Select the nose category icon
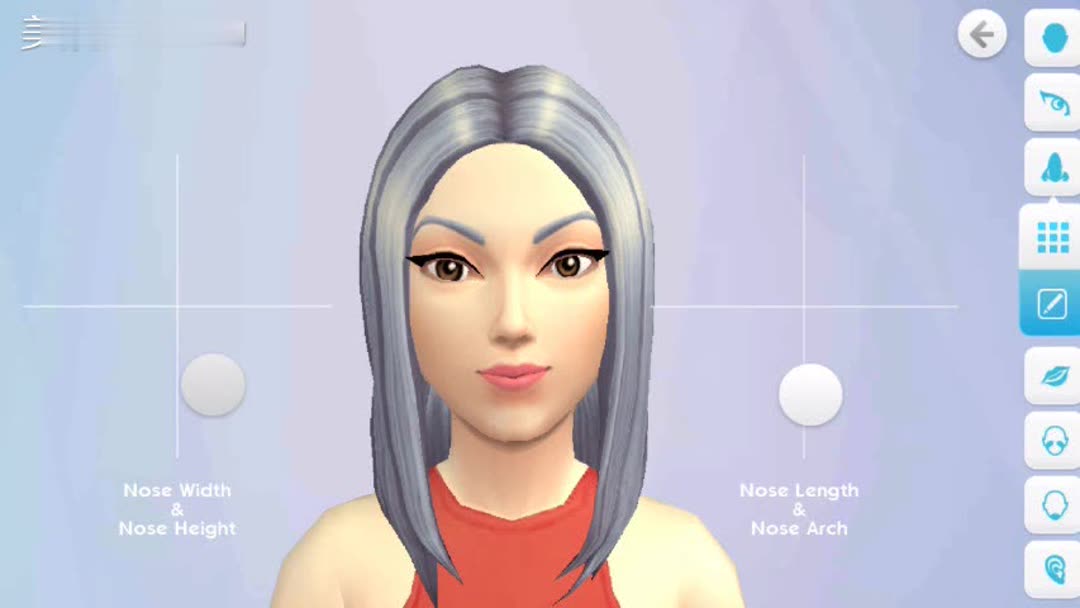 pos(1053,167)
